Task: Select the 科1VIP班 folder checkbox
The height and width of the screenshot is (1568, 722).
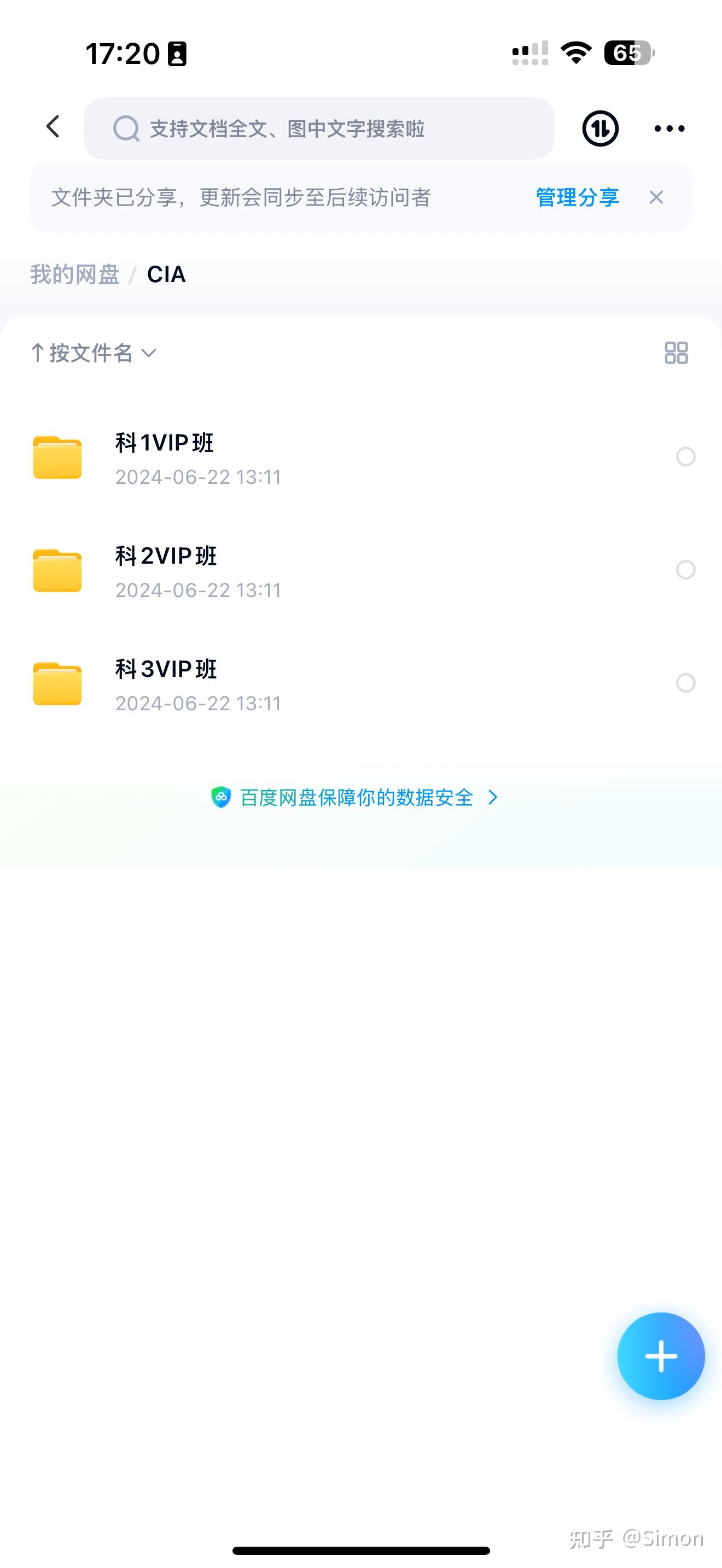Action: click(685, 457)
